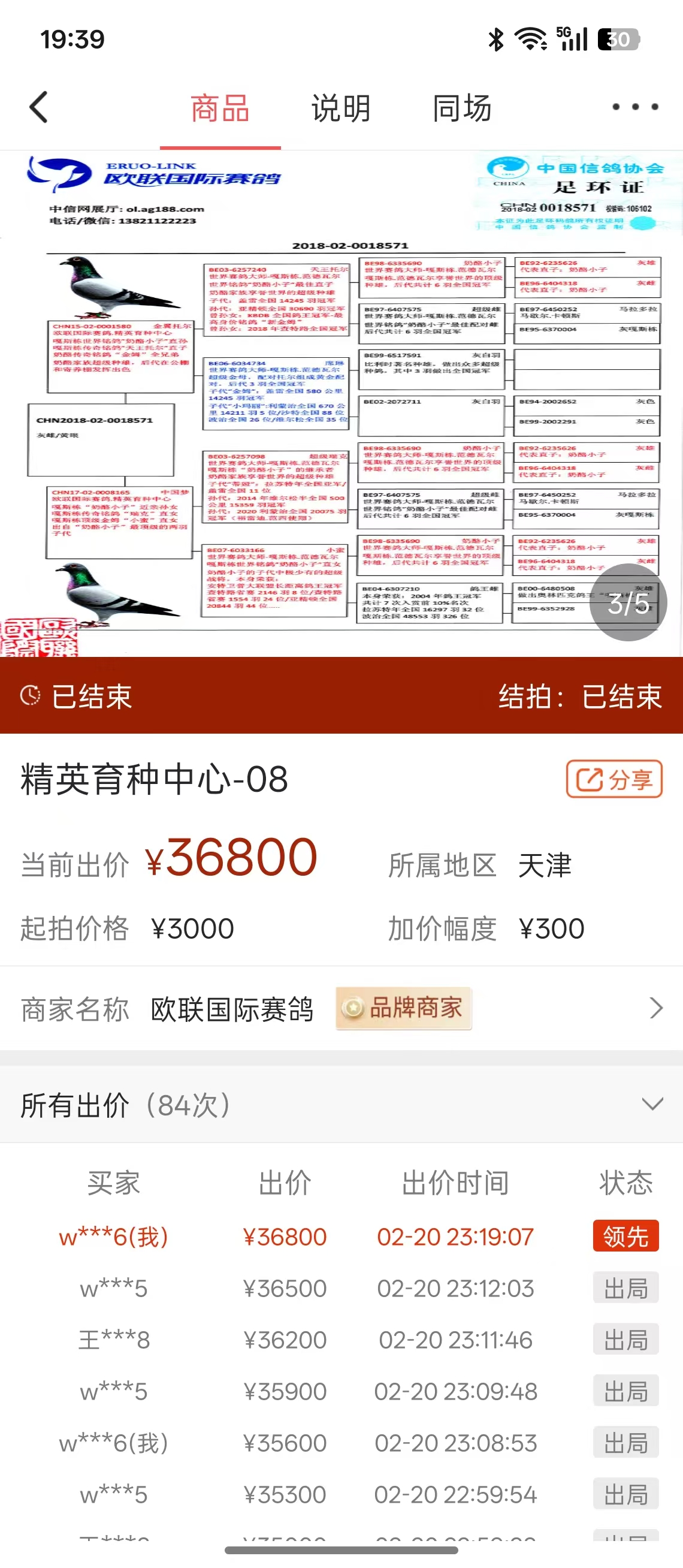This screenshot has height=1568, width=683.
Task: Open the three-dot overflow menu
Action: (634, 107)
